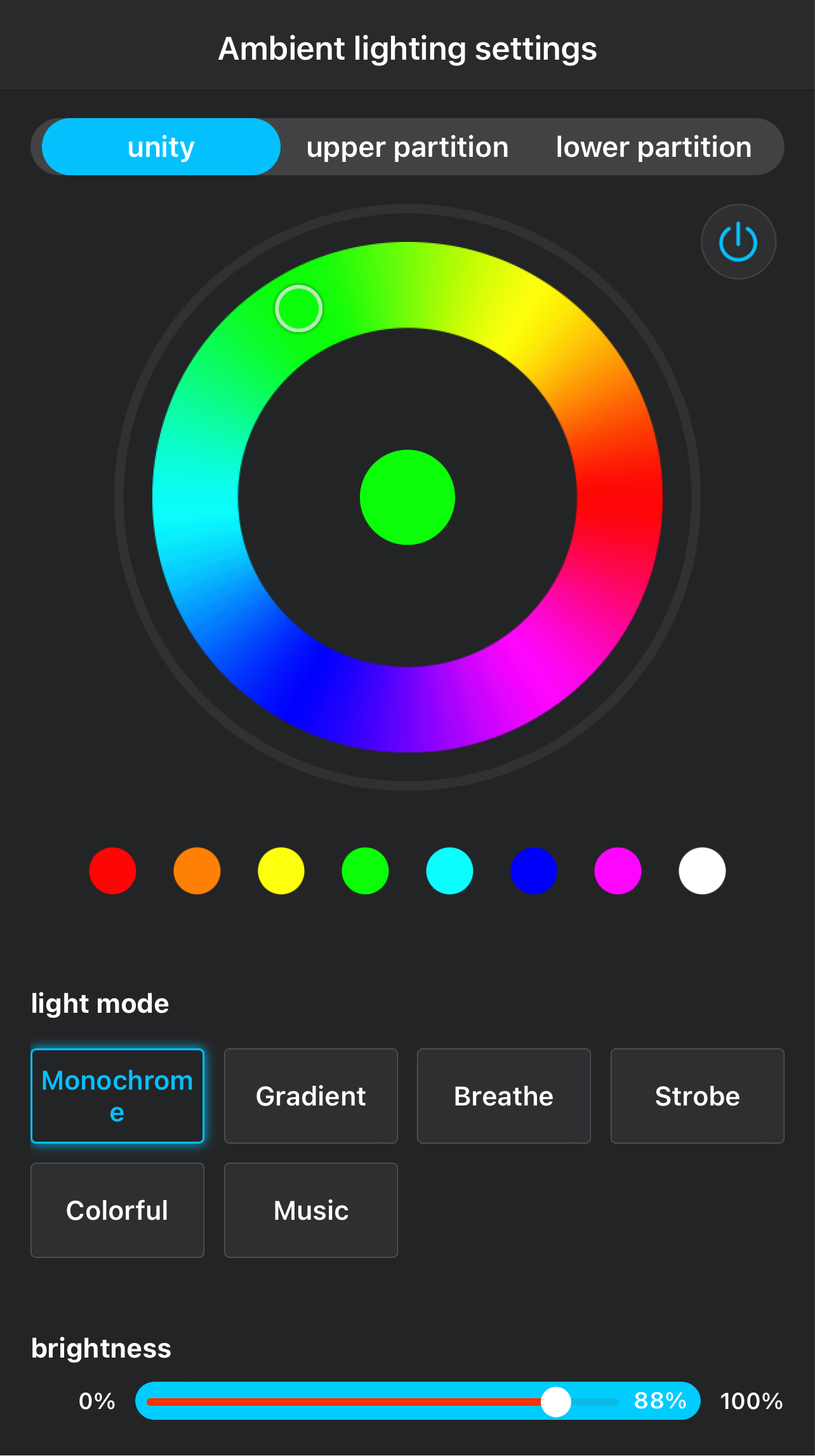Select the unity tab
815x1456 pixels.
coord(161,147)
